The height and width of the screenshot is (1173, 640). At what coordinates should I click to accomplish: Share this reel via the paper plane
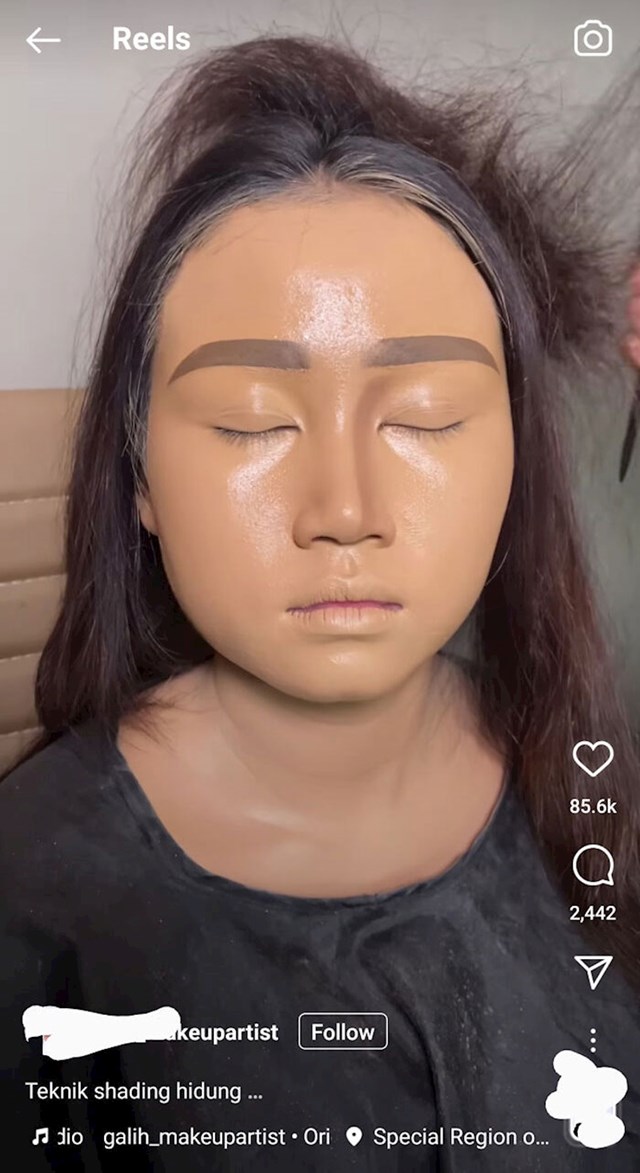(x=592, y=971)
